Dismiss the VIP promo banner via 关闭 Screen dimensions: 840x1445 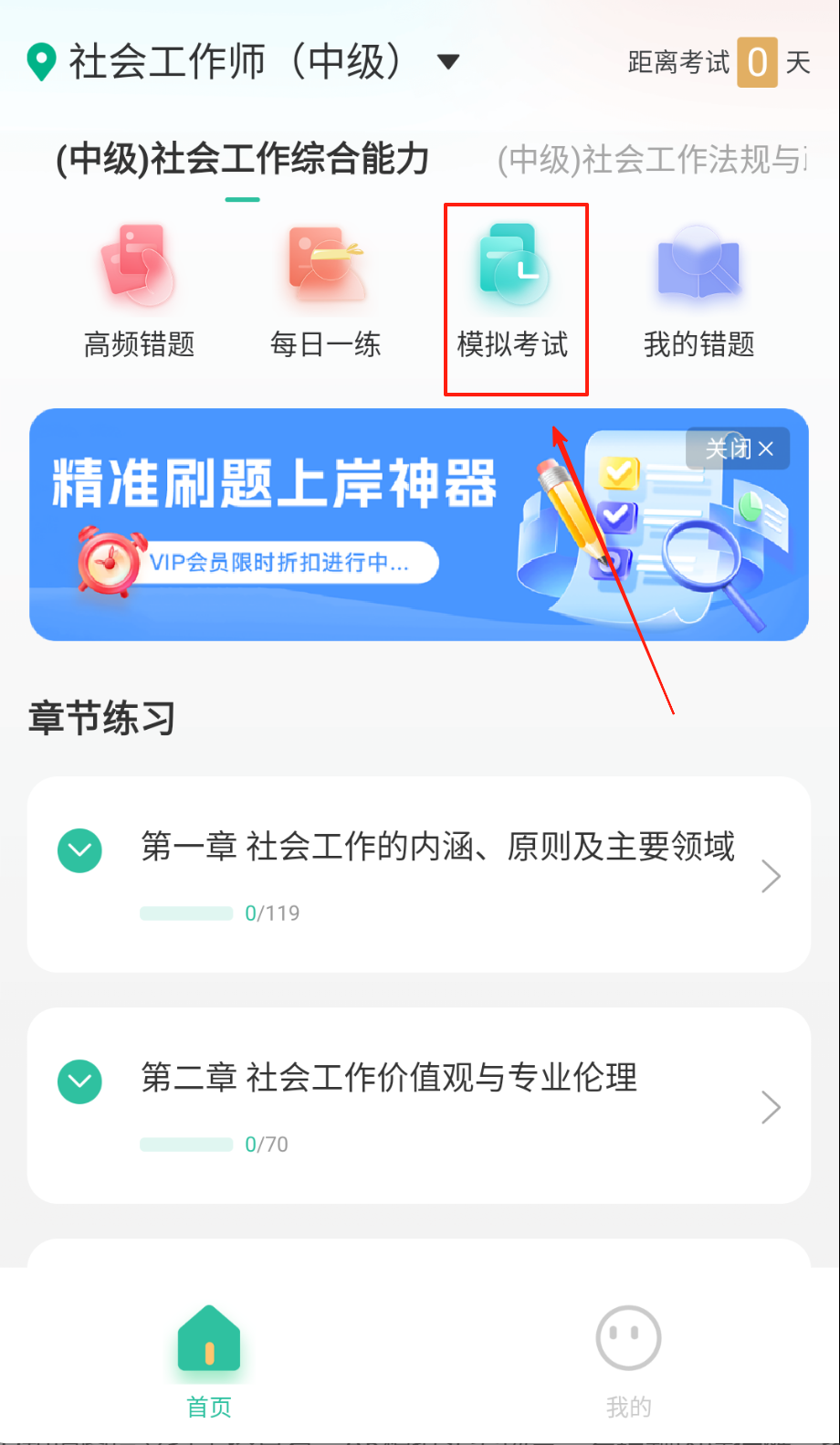tap(739, 449)
